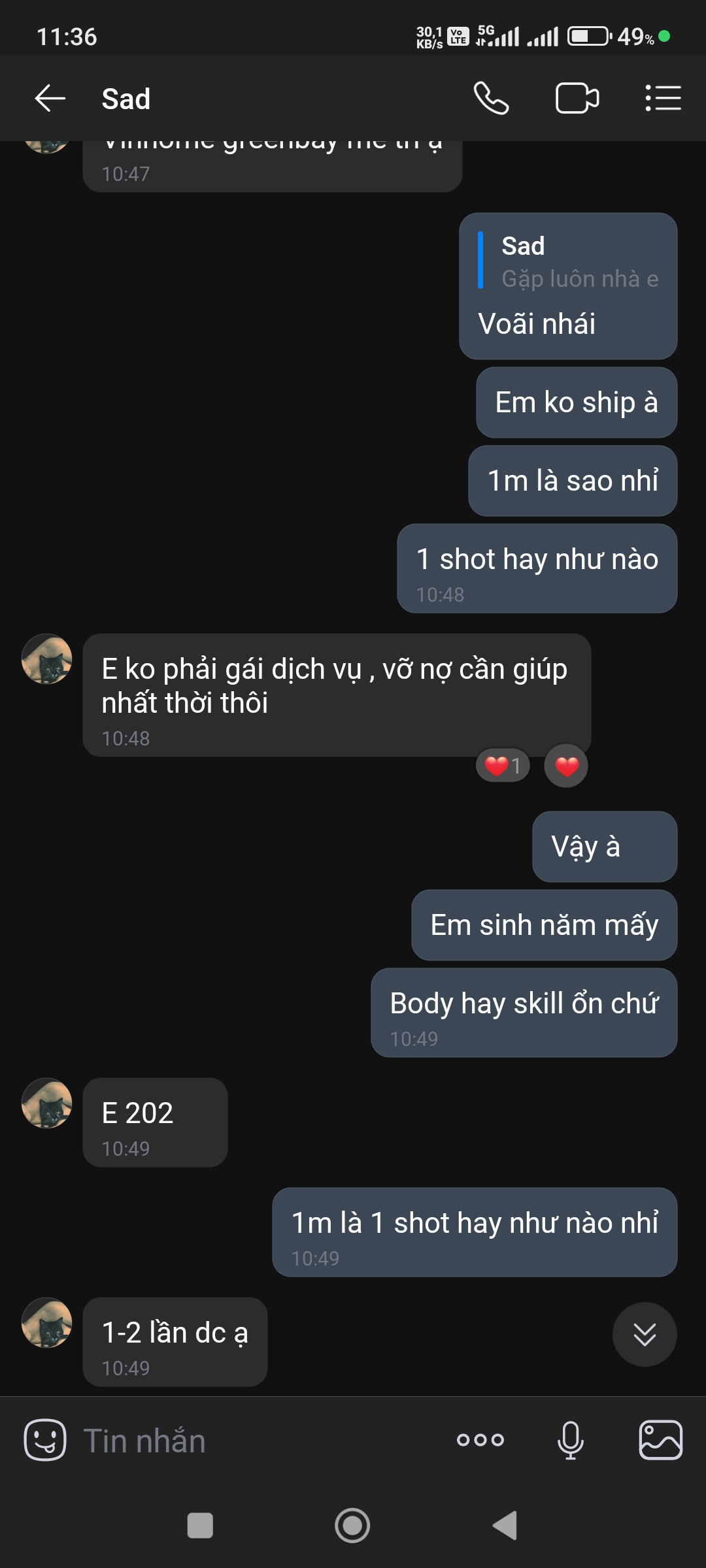
Task: Open Sad's avatar beside "E 202"
Action: [x=46, y=1103]
